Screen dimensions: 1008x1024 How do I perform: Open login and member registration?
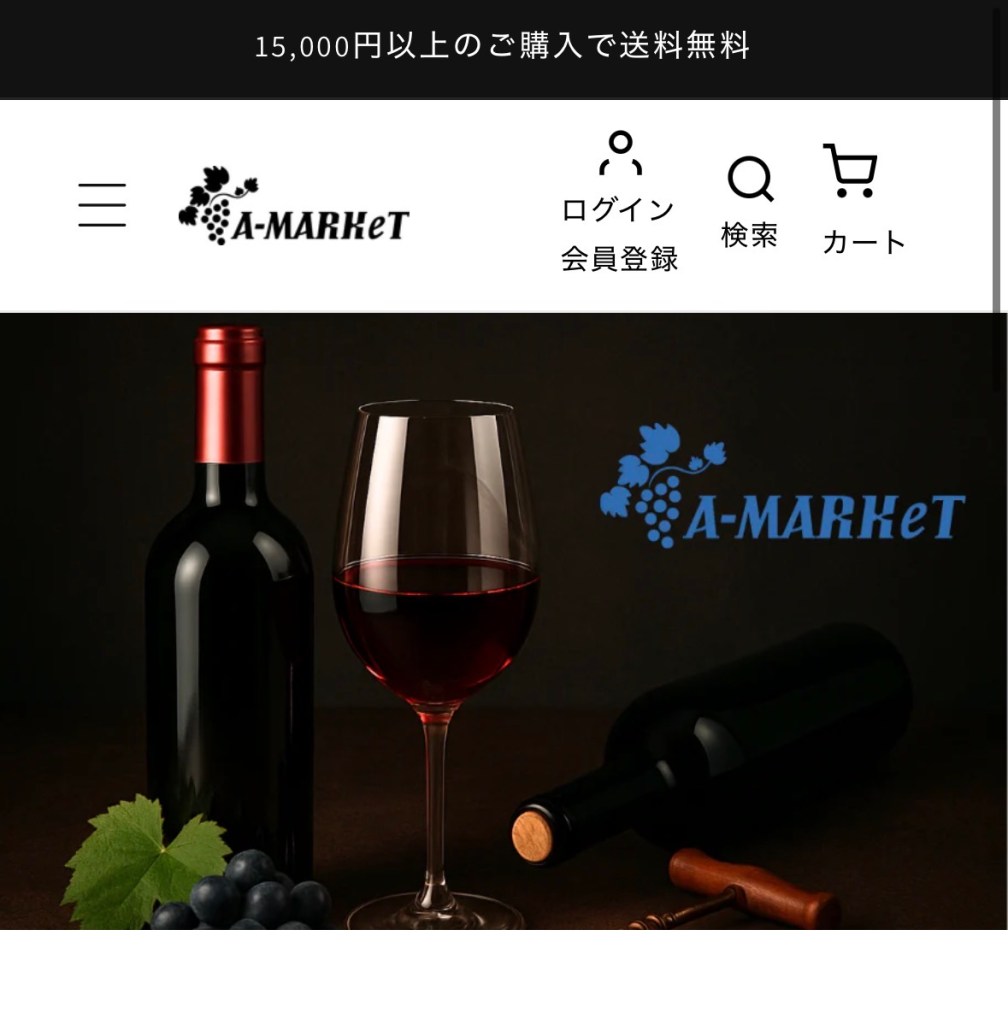(619, 203)
